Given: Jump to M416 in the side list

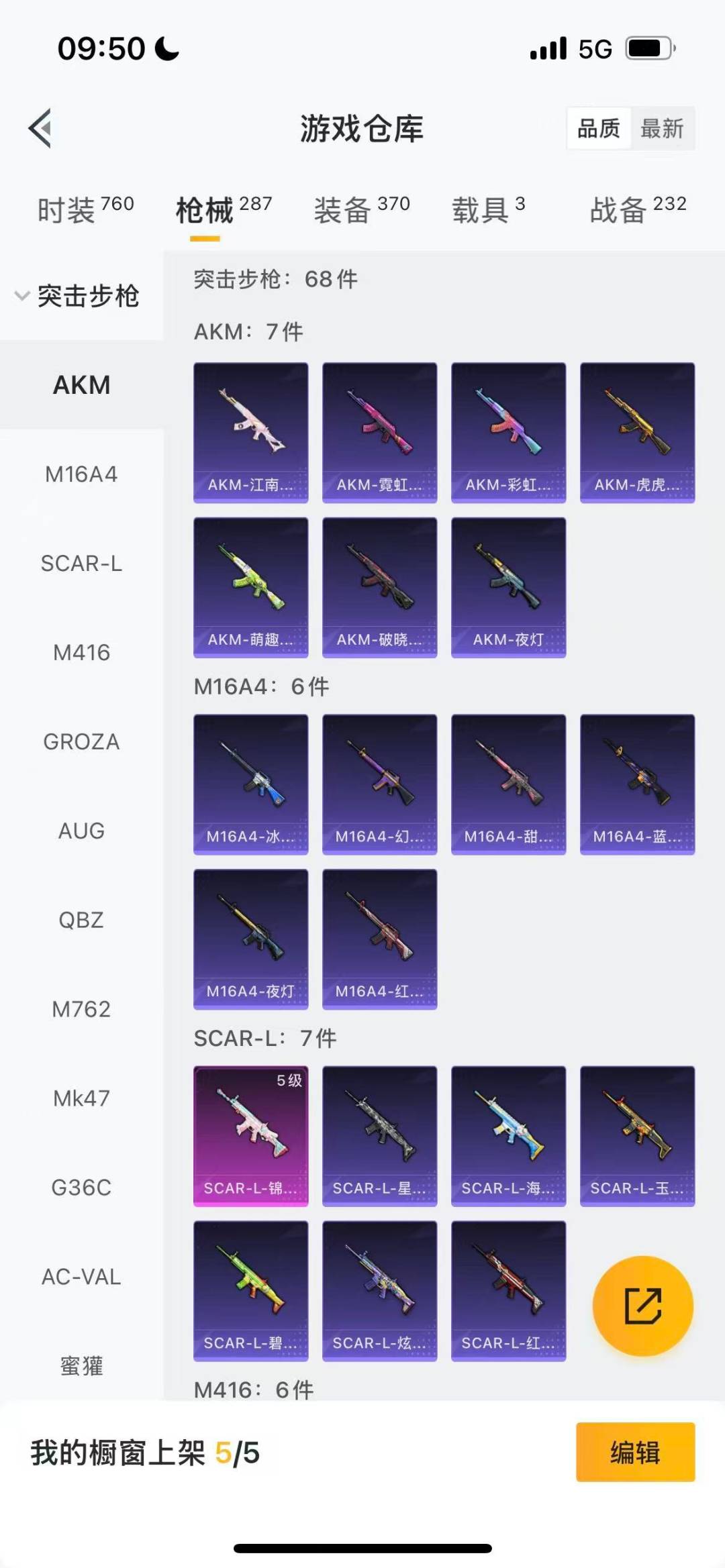Looking at the screenshot, I should click(x=81, y=653).
